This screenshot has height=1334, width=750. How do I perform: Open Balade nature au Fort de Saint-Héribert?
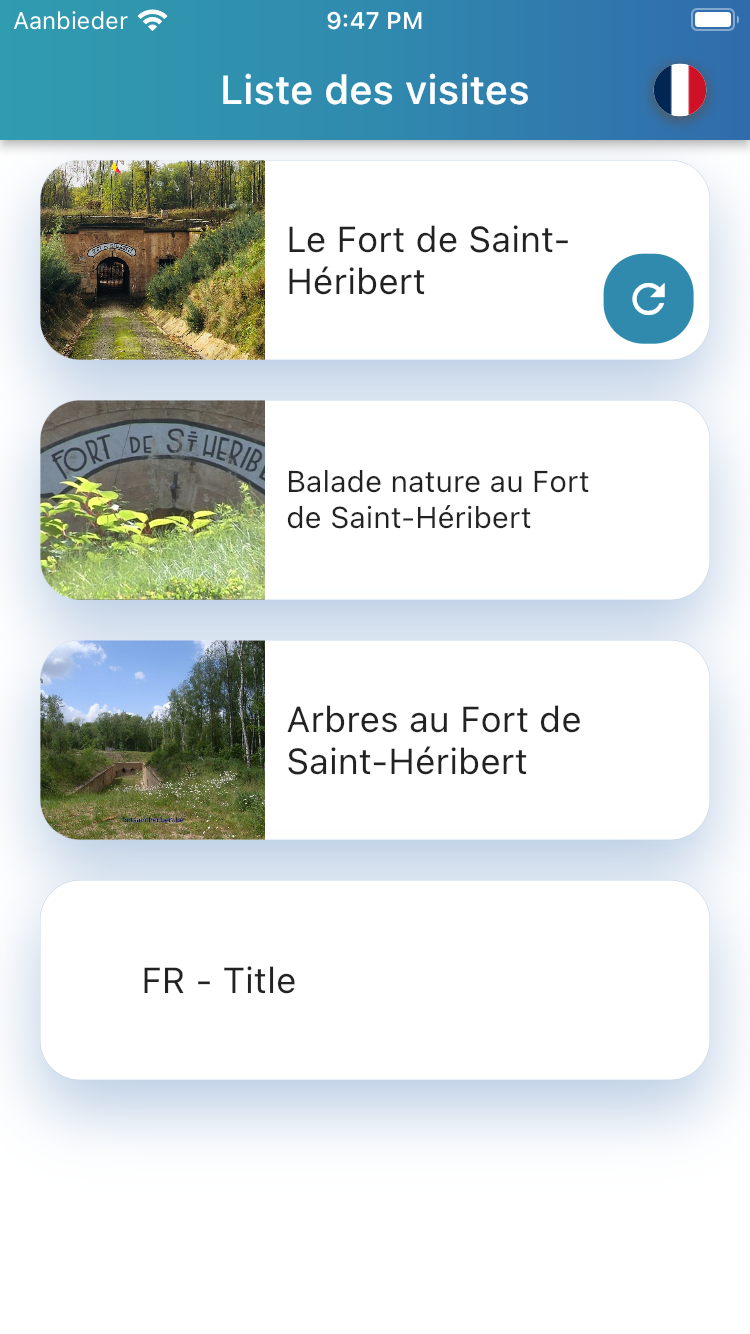click(x=437, y=500)
